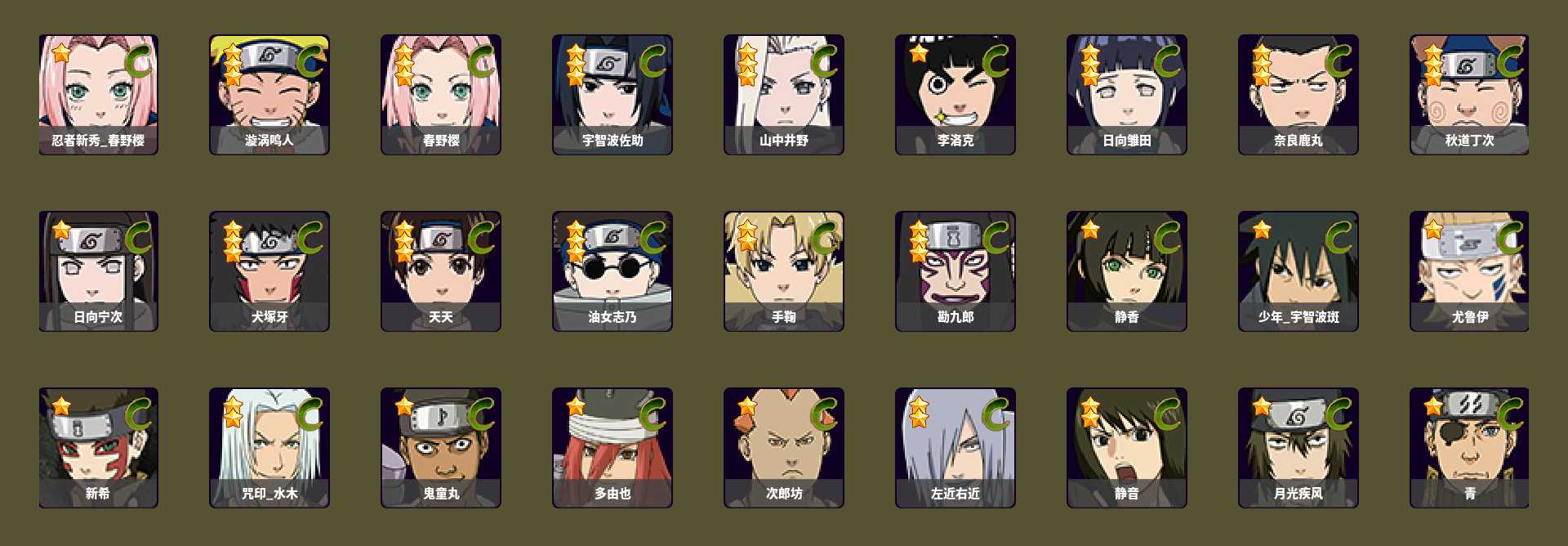The image size is (1568, 546).
Task: Open the 手鞠 character card
Action: click(784, 271)
